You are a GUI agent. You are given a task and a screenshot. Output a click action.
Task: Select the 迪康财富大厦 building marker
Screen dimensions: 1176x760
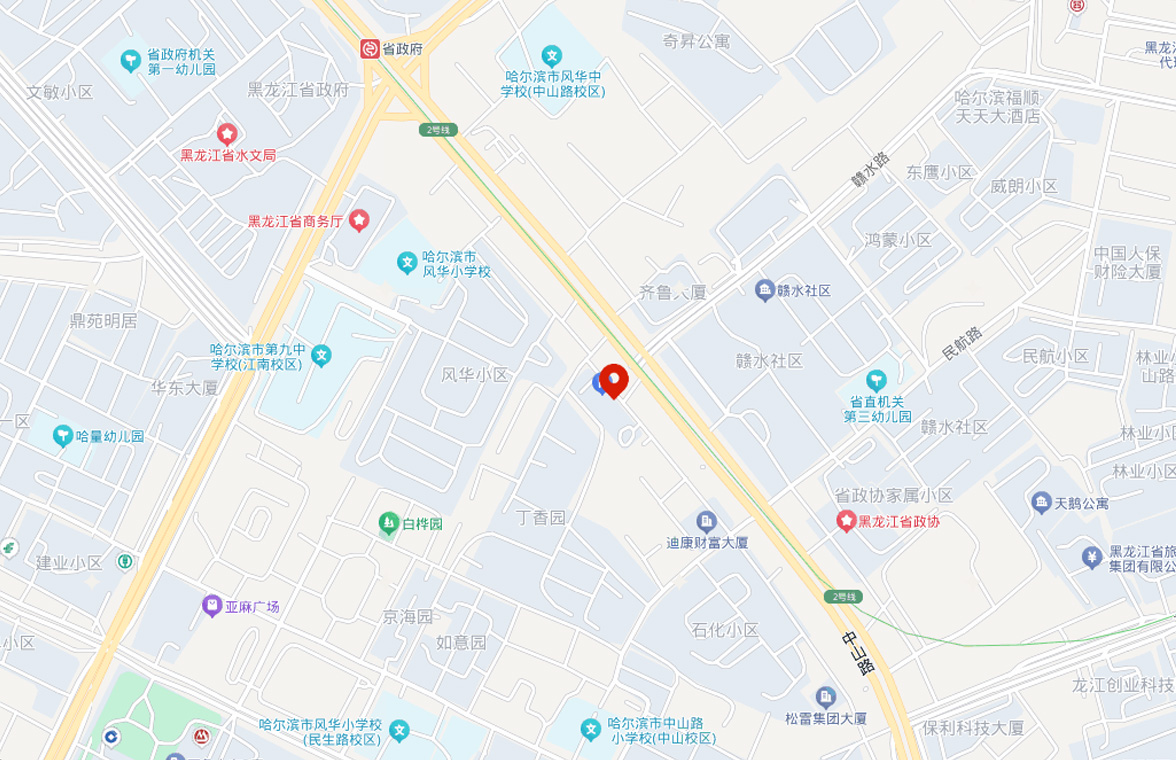707,521
